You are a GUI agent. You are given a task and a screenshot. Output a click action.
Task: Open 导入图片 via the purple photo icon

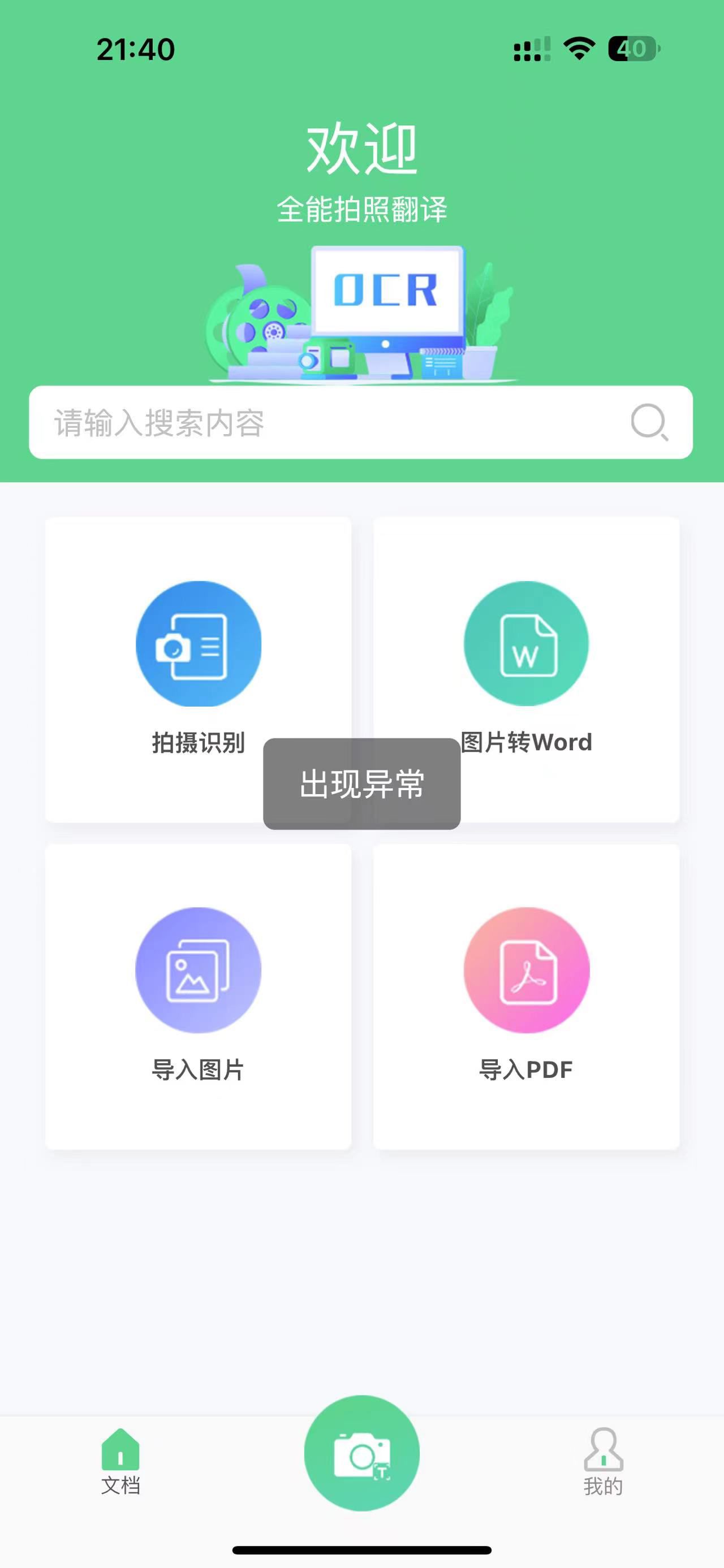(x=198, y=972)
